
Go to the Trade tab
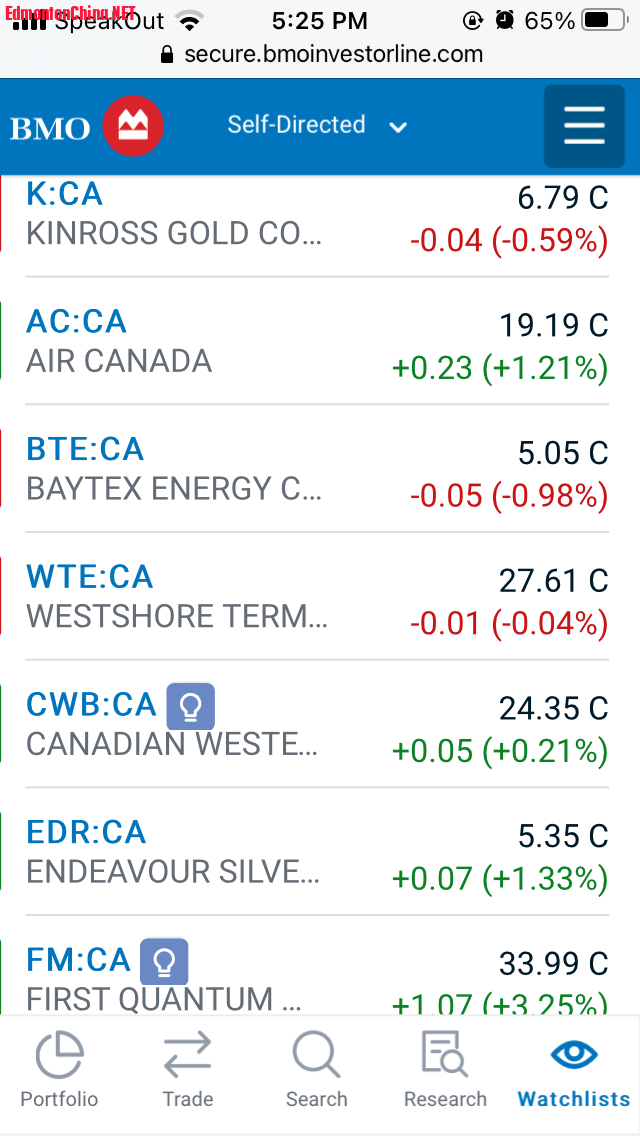click(x=188, y=1071)
